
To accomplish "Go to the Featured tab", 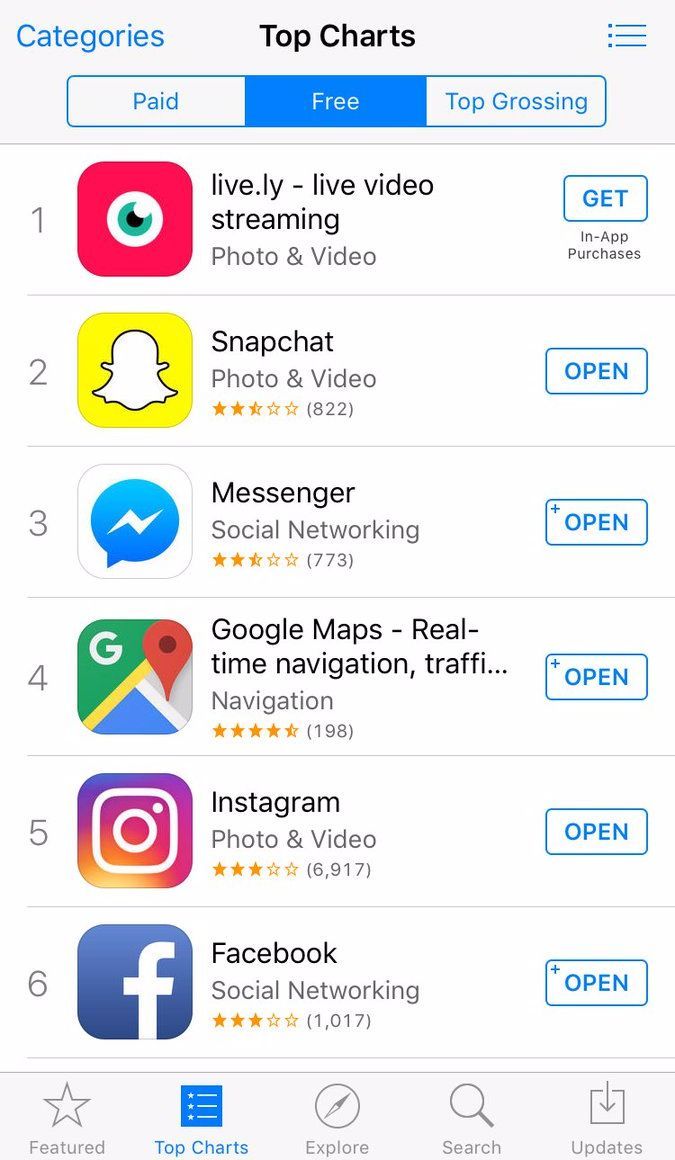I will (67, 1118).
